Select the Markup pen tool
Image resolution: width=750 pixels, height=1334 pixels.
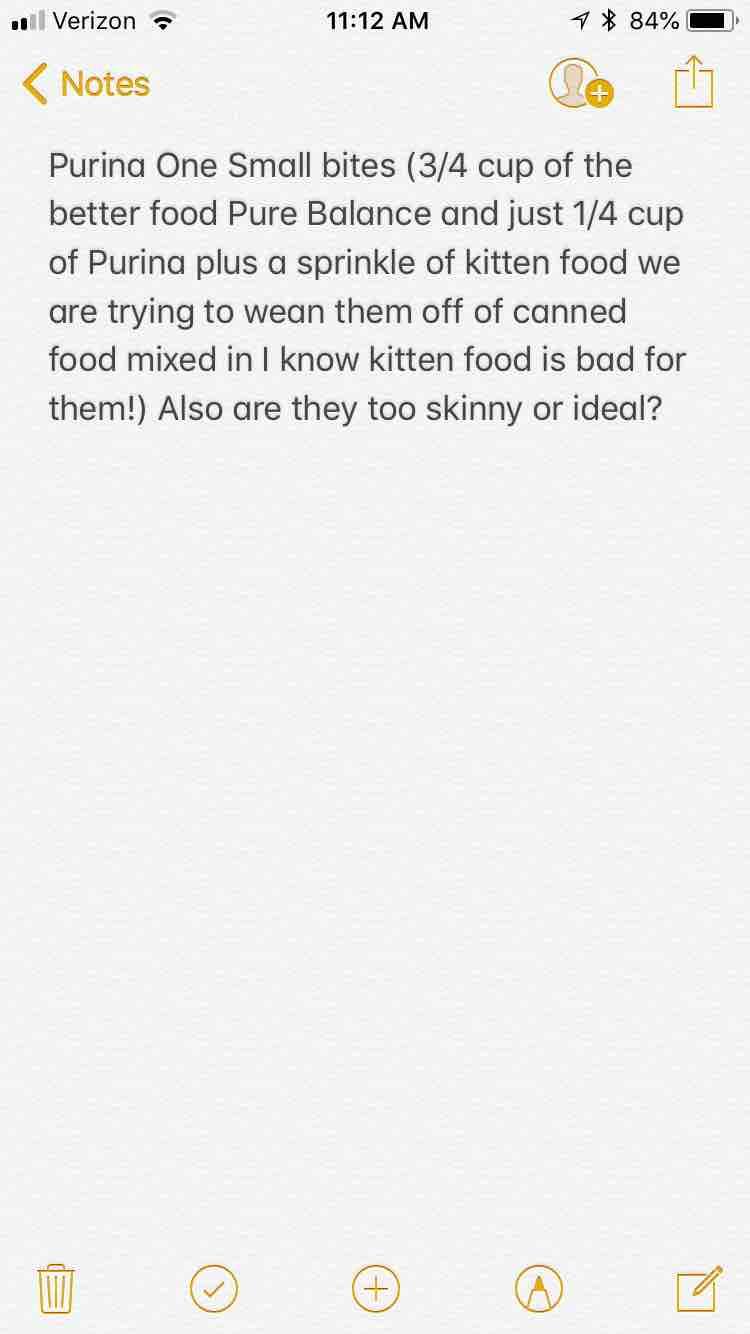[538, 1289]
